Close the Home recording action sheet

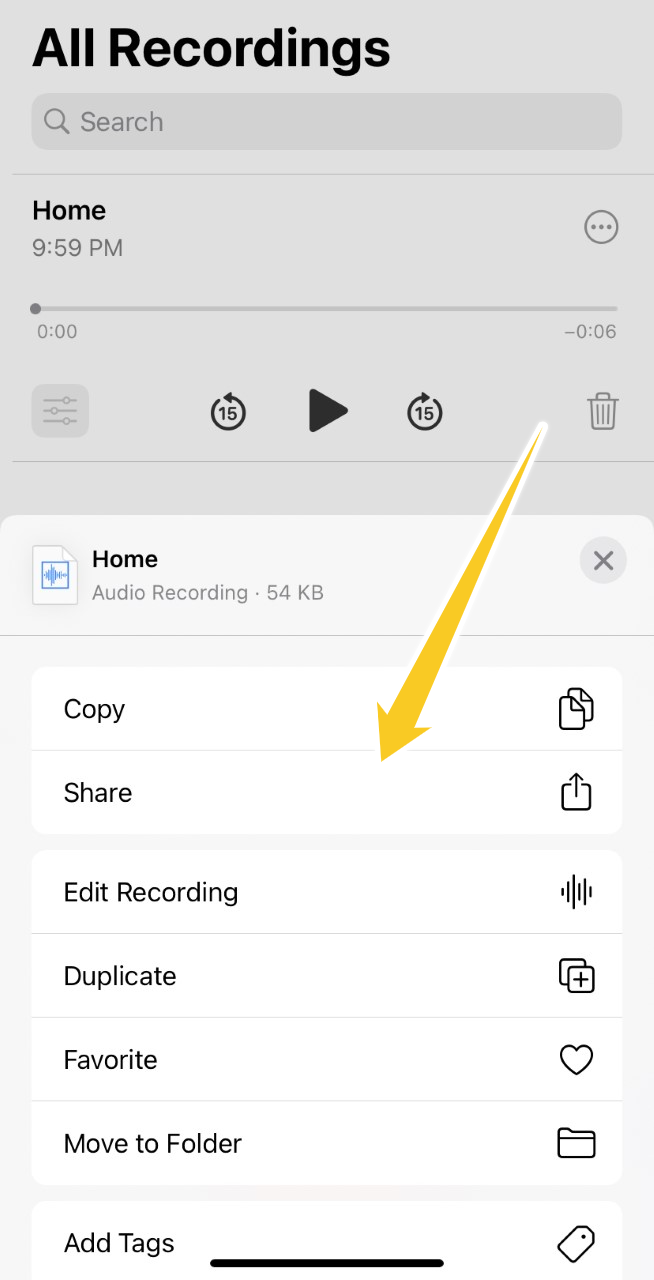tap(603, 560)
